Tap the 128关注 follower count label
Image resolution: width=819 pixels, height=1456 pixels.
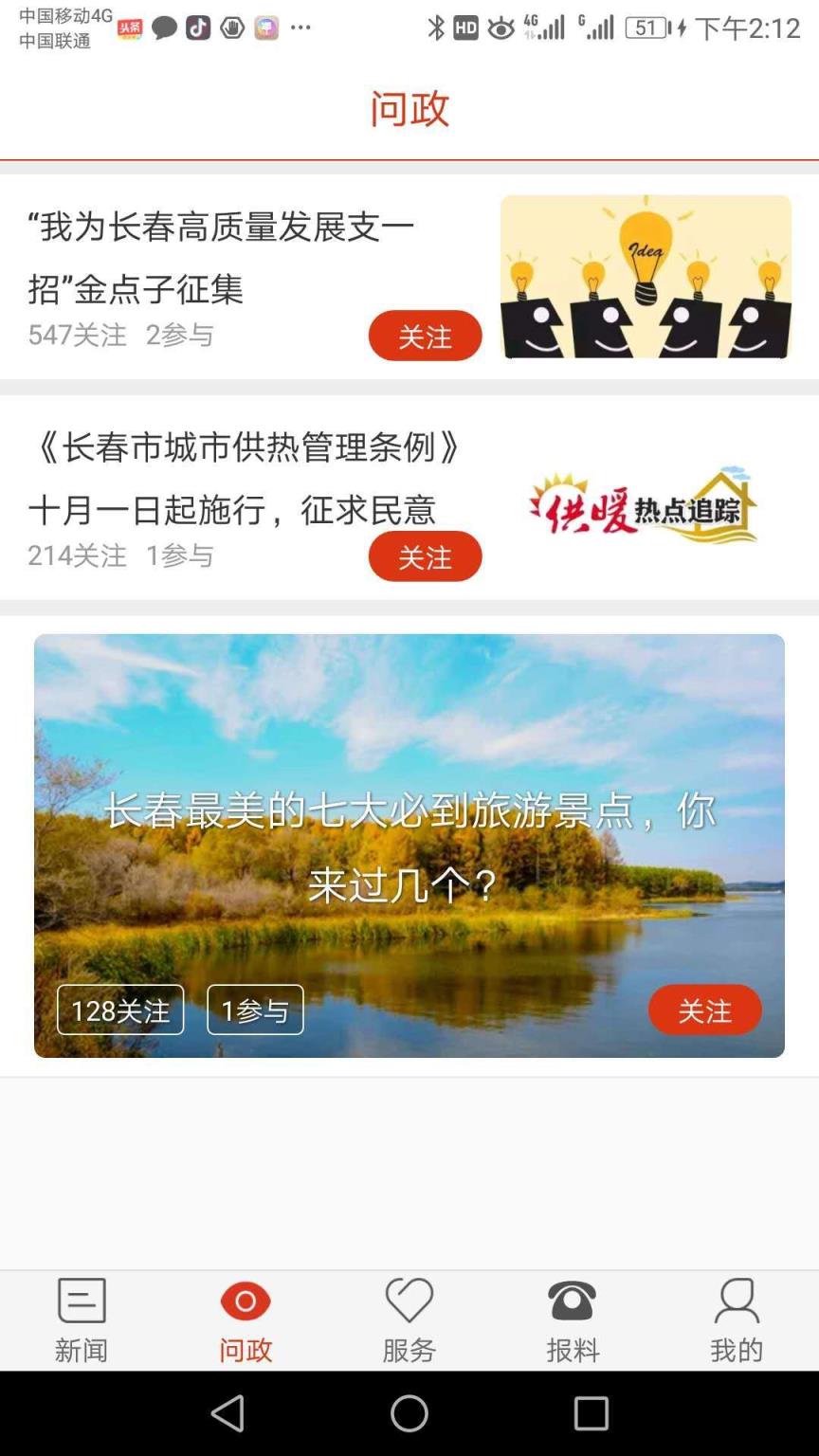120,1010
